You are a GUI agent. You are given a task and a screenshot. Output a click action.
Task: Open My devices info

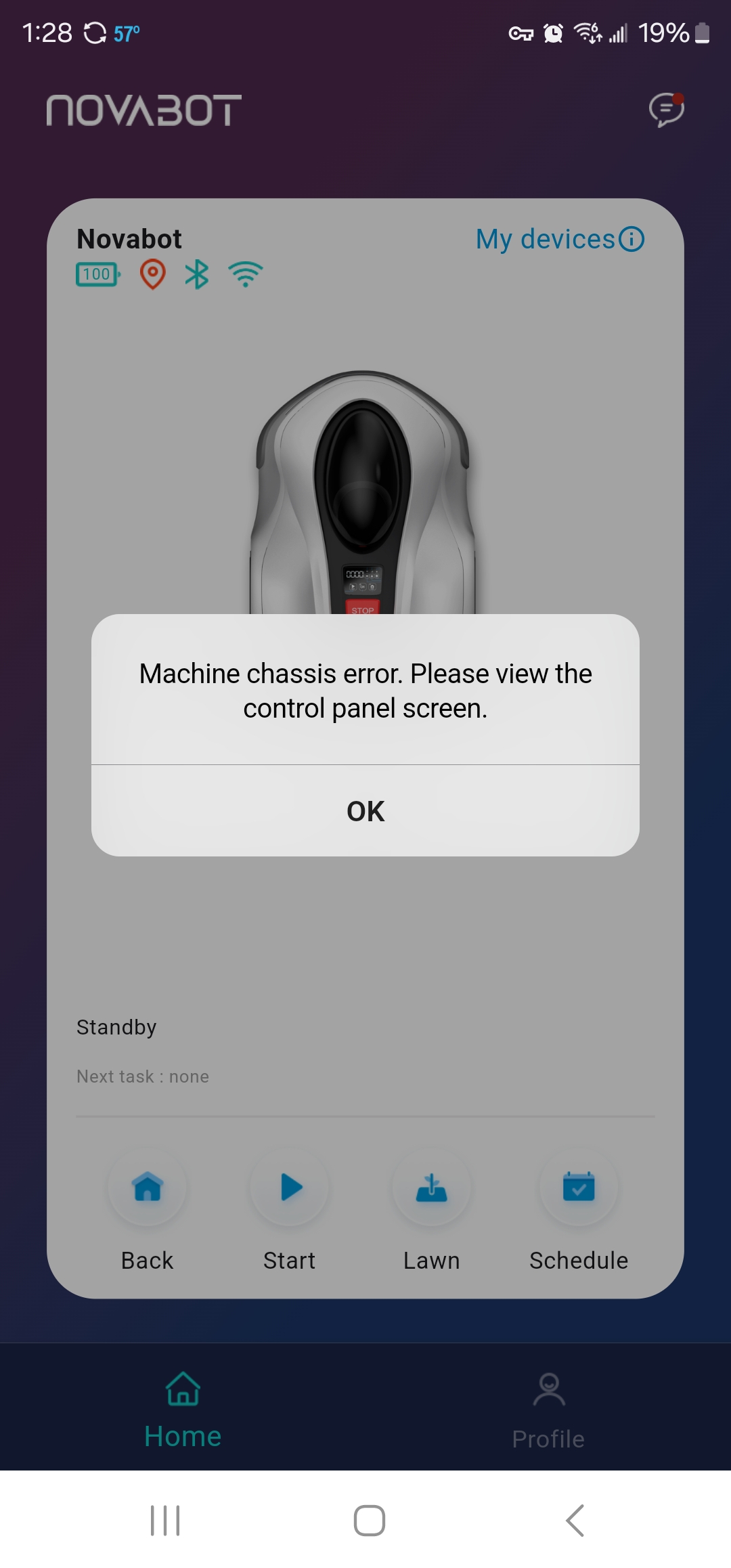pos(560,240)
